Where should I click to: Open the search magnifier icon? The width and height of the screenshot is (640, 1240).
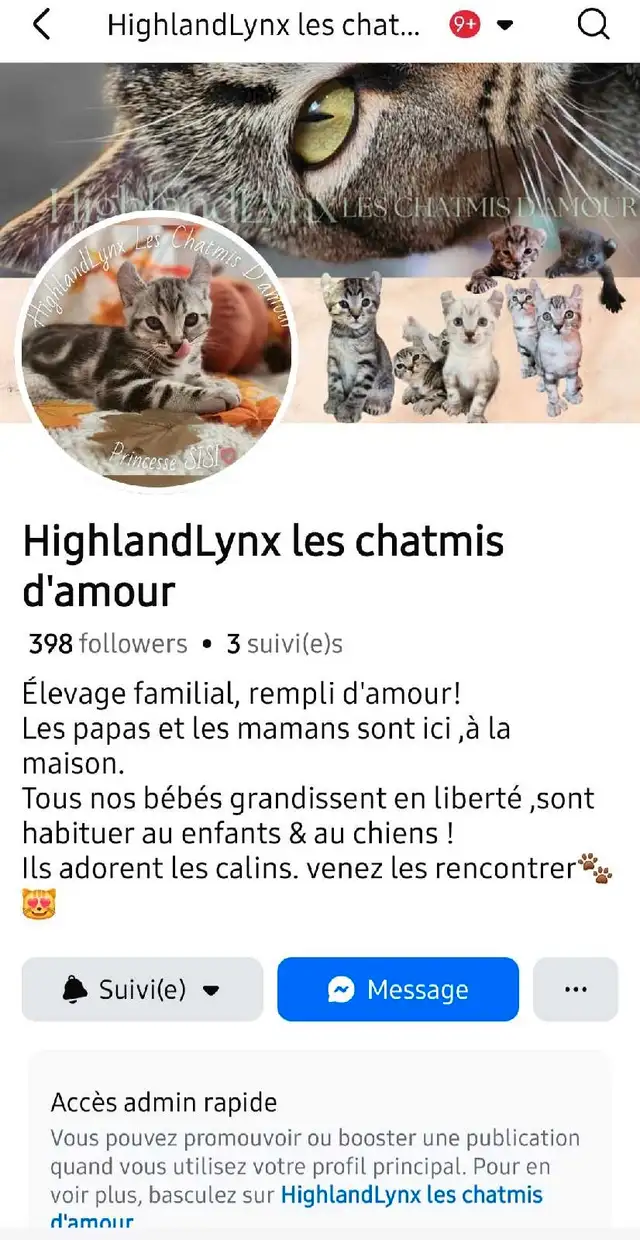pyautogui.click(x=593, y=25)
